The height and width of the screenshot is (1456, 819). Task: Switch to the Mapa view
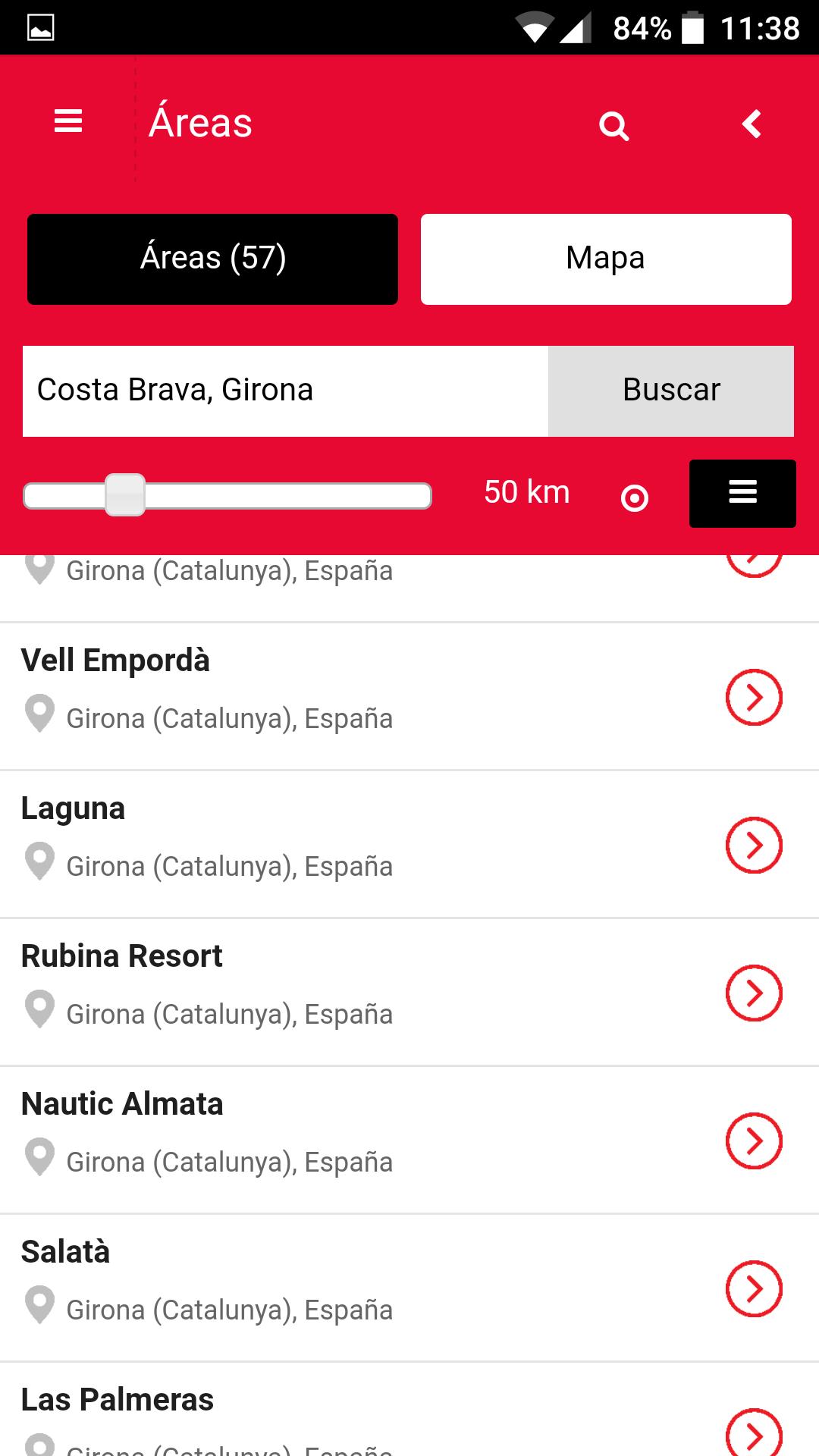605,258
